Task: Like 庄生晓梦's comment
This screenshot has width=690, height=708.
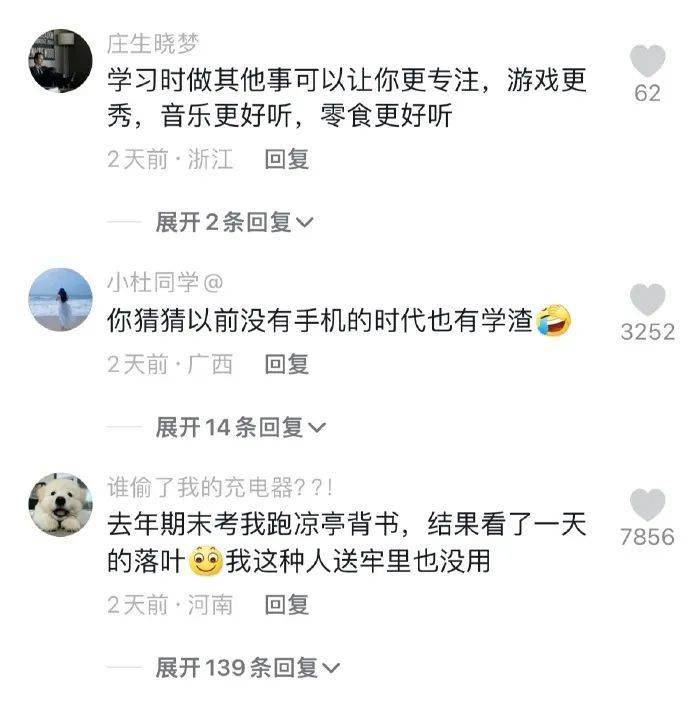Action: point(648,62)
